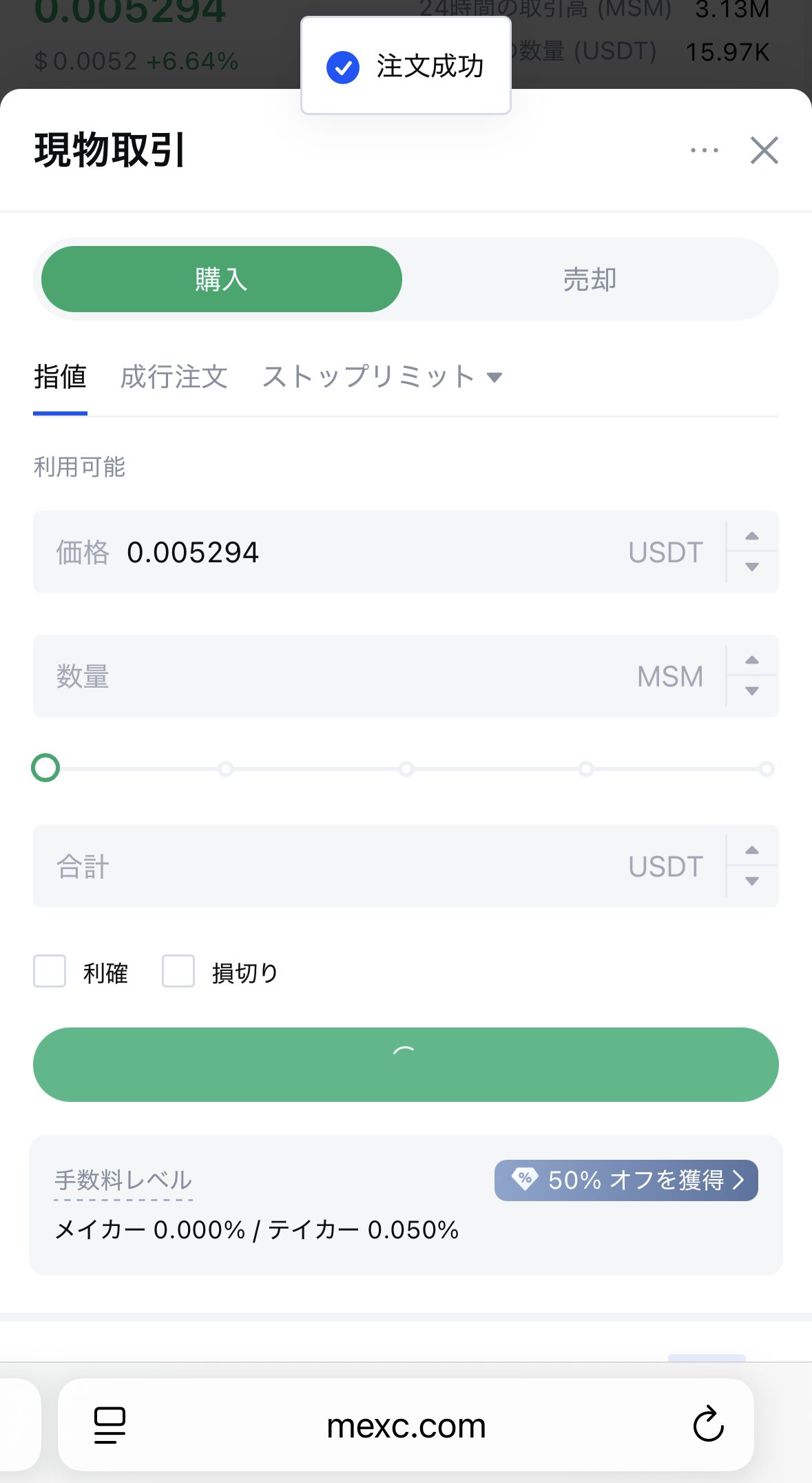Enable the 利確 take-profit checkbox
This screenshot has width=812, height=1483.
50,971
